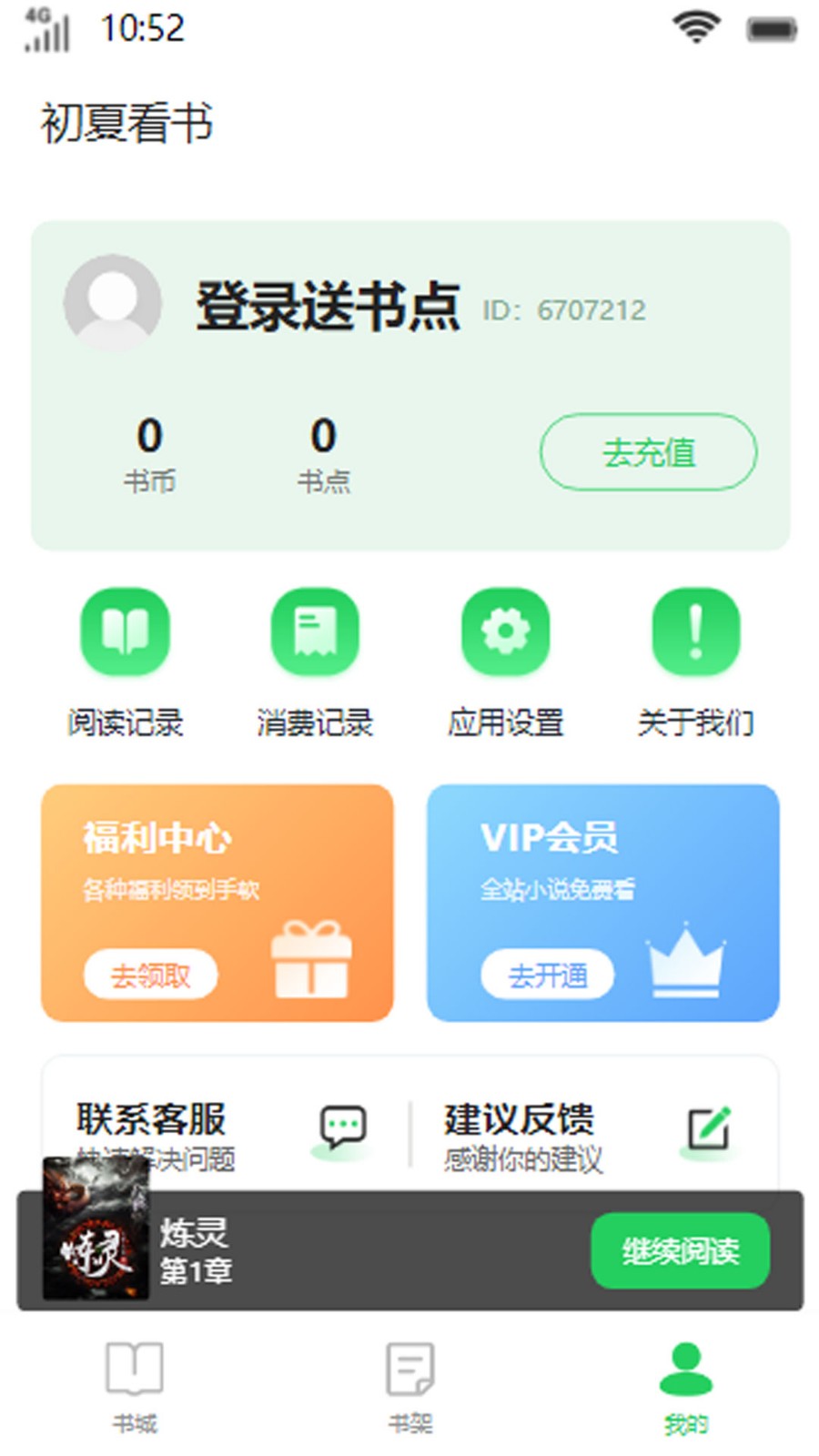
Task: Open the 消费记录 receipt icon
Action: [x=315, y=632]
